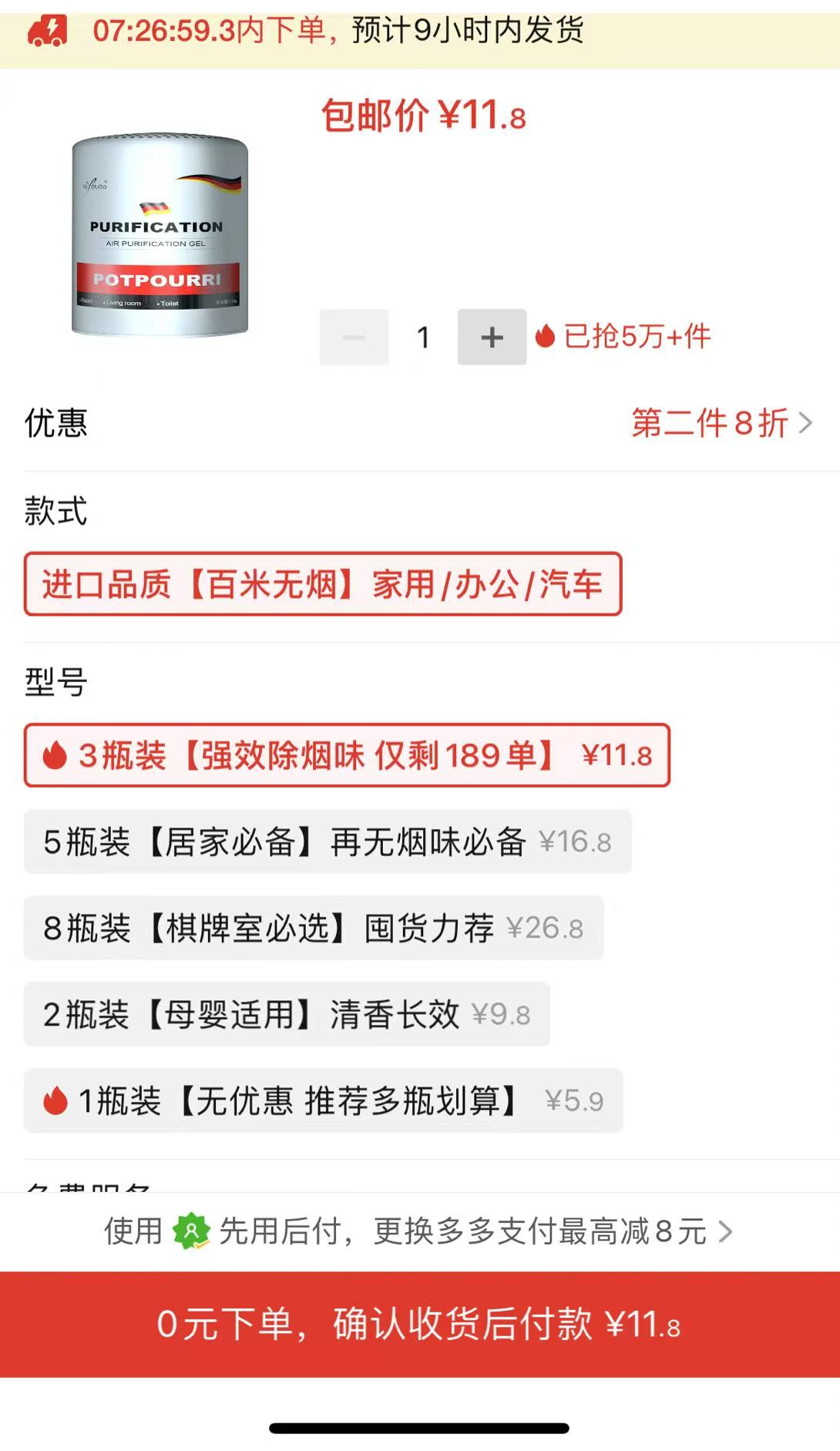Screen dimensions: 840x1451
Task: Select the 1瓶装 option at ¥5.9
Action: (x=323, y=1100)
